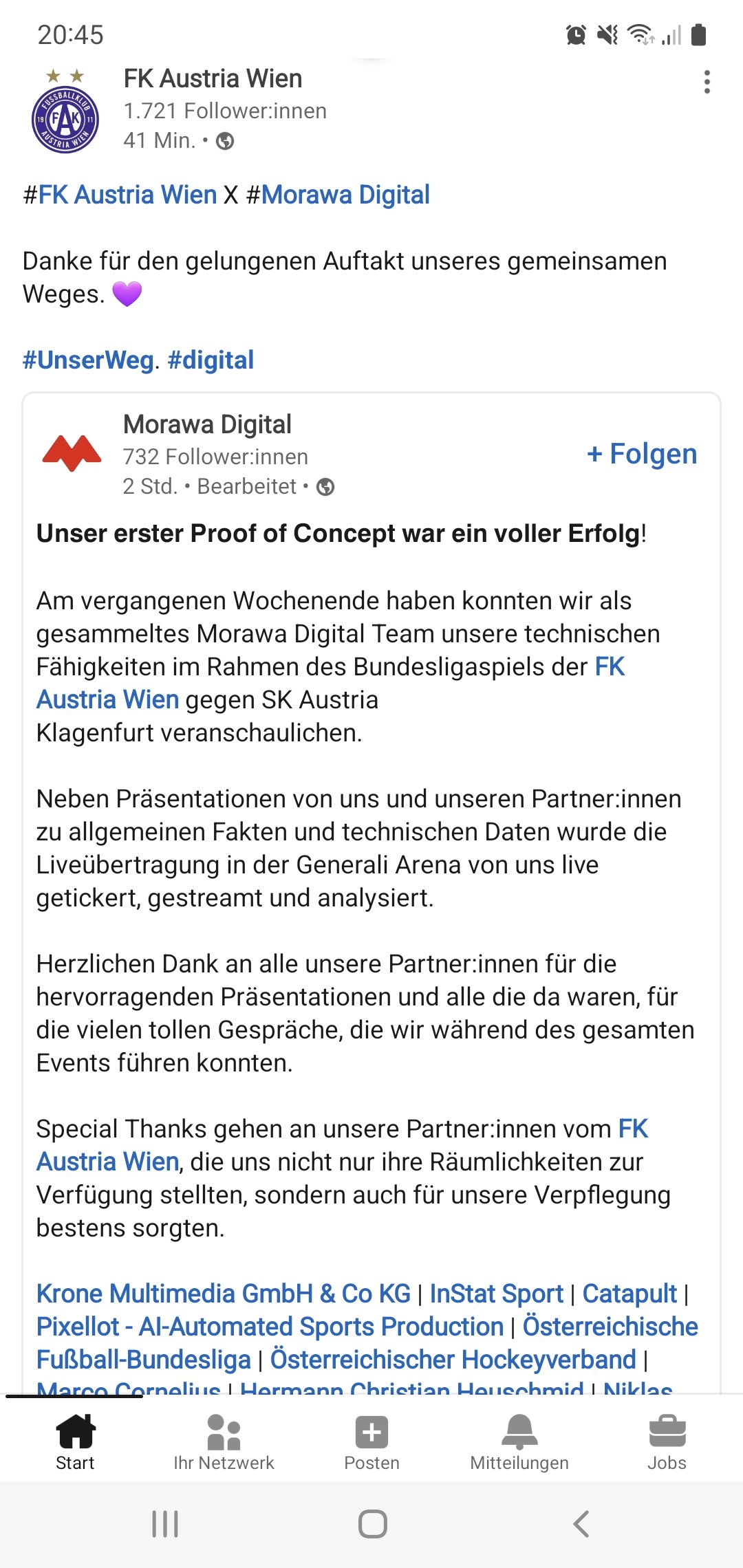Open the #Morawa Digital hashtag
This screenshot has width=743, height=1568.
(x=338, y=195)
